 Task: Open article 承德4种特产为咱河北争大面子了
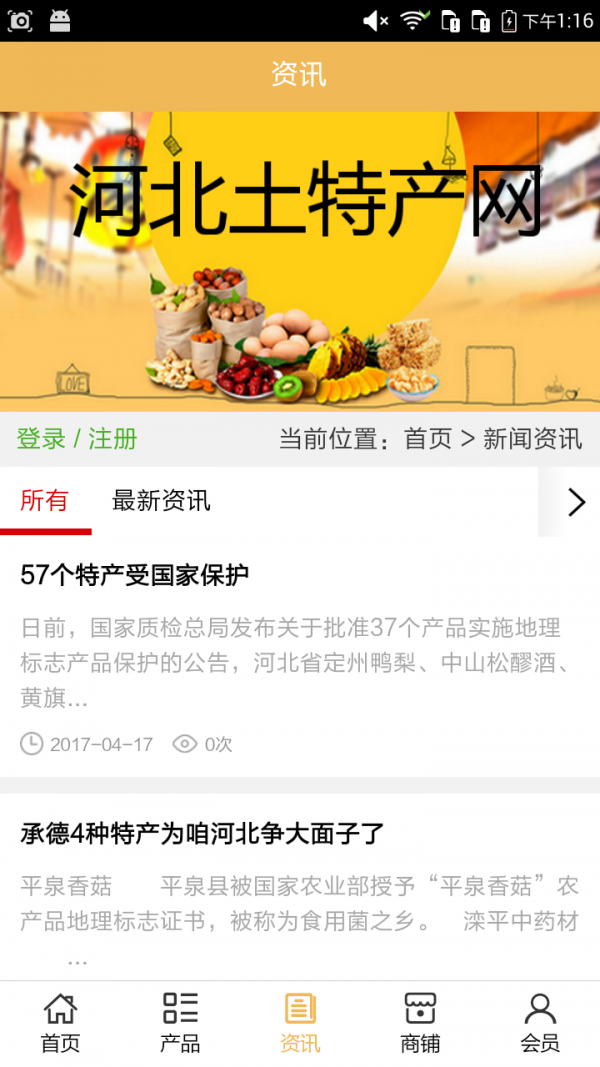pos(203,833)
